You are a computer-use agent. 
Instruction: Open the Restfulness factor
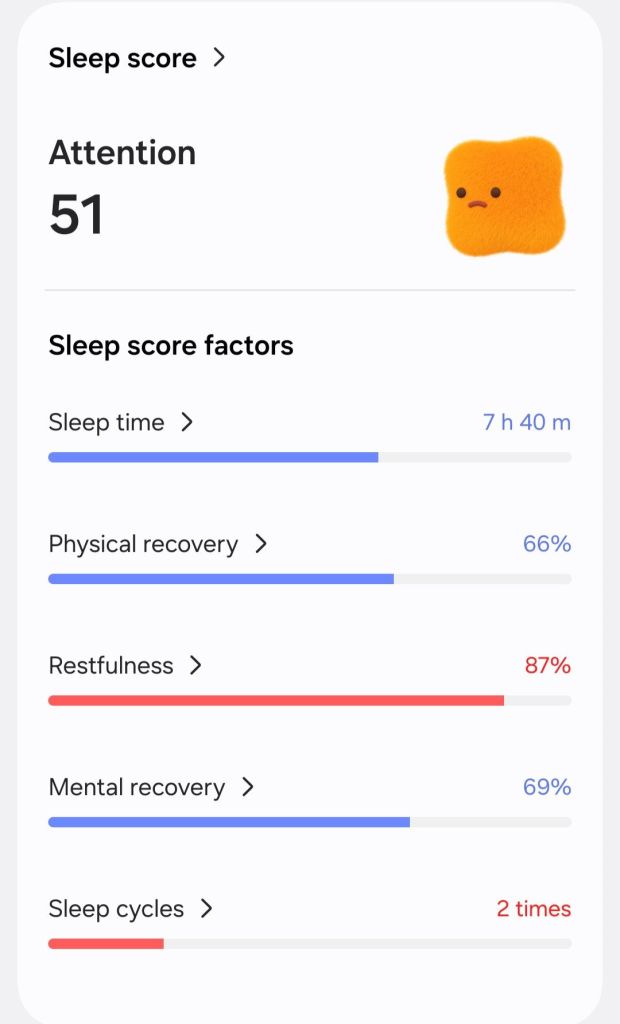[125, 666]
